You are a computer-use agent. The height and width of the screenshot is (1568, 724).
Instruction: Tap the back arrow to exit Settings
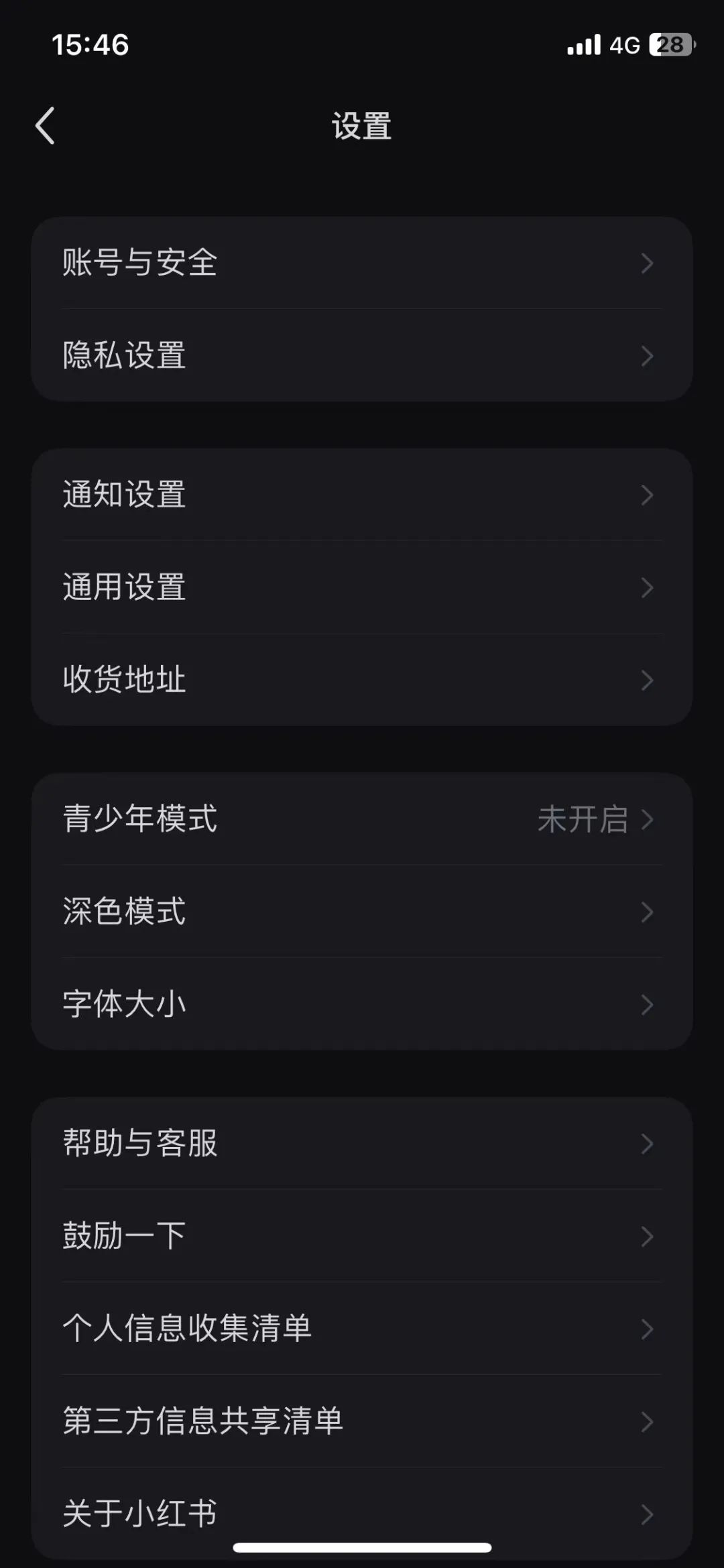[44, 125]
